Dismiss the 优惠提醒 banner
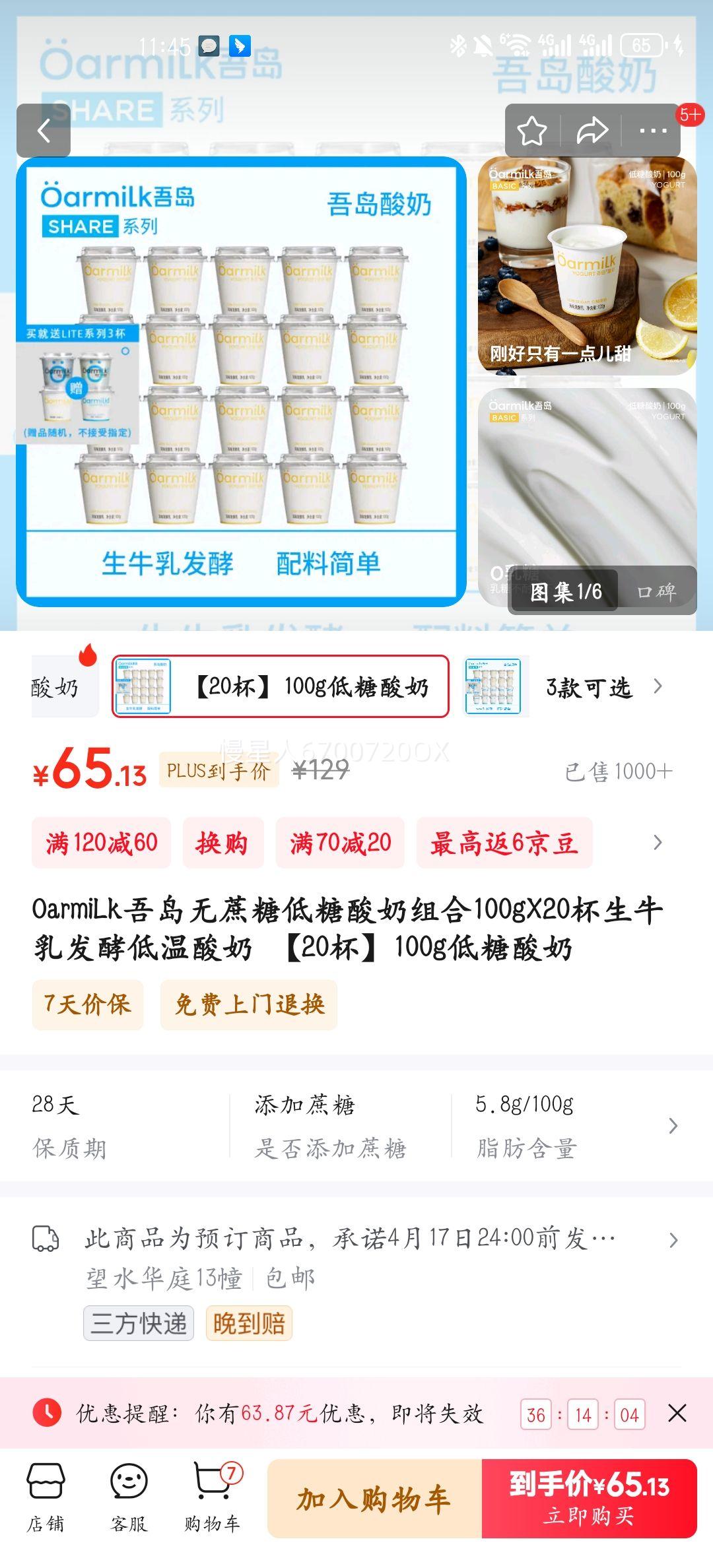Image resolution: width=713 pixels, height=1568 pixels. [x=677, y=1414]
